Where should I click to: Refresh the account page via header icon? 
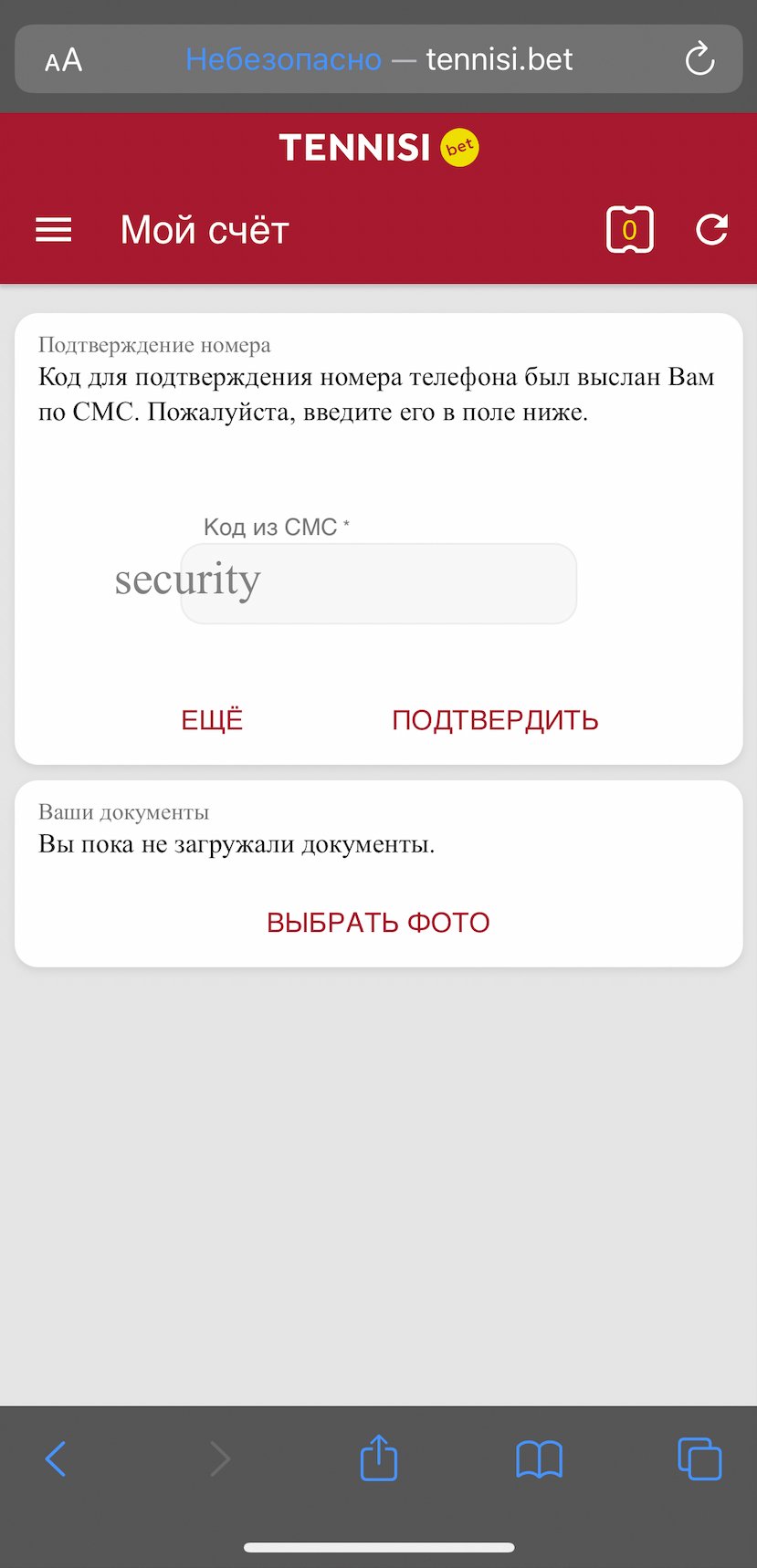(711, 230)
